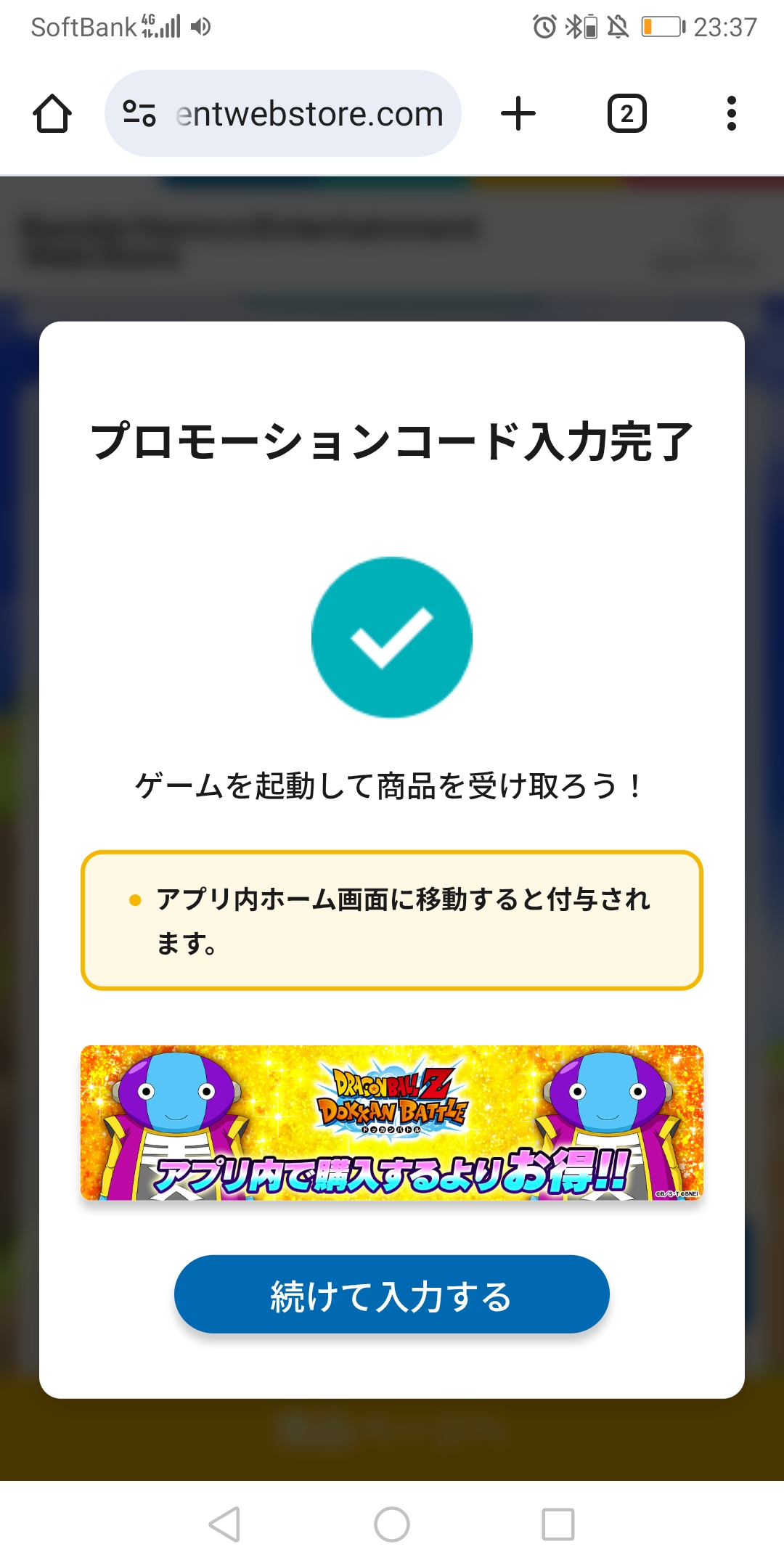
Task: Tap the 続けて入力する button
Action: pos(391,1295)
